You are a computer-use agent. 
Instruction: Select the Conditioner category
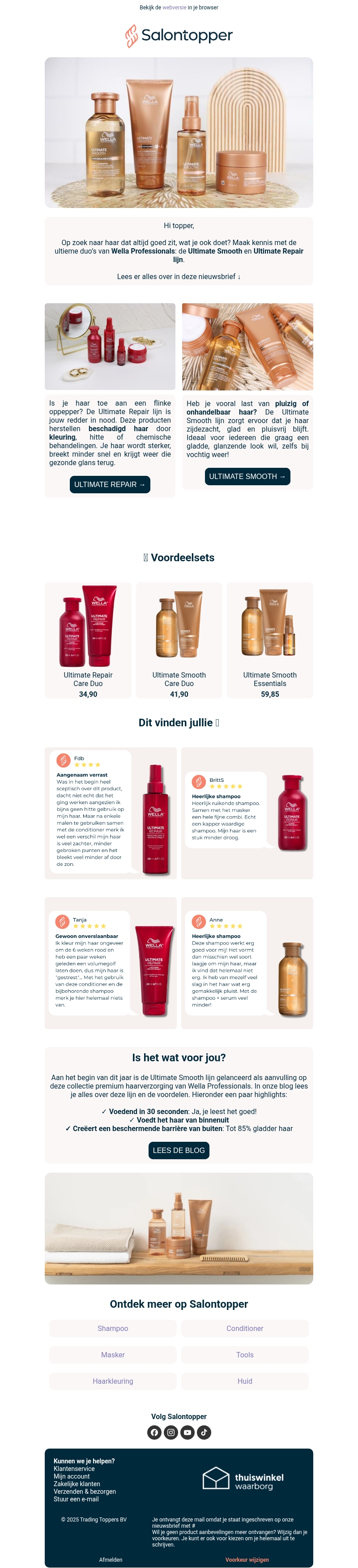(245, 1328)
